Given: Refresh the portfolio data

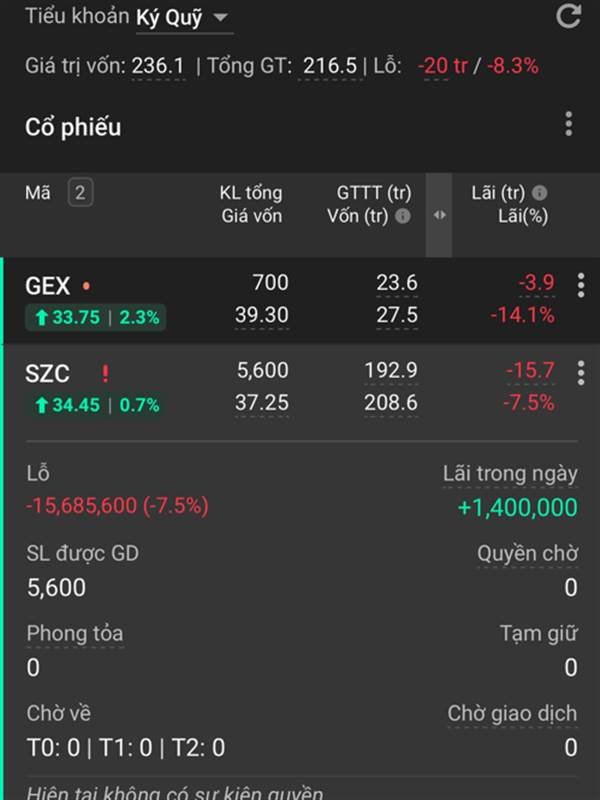Looking at the screenshot, I should 568,17.
